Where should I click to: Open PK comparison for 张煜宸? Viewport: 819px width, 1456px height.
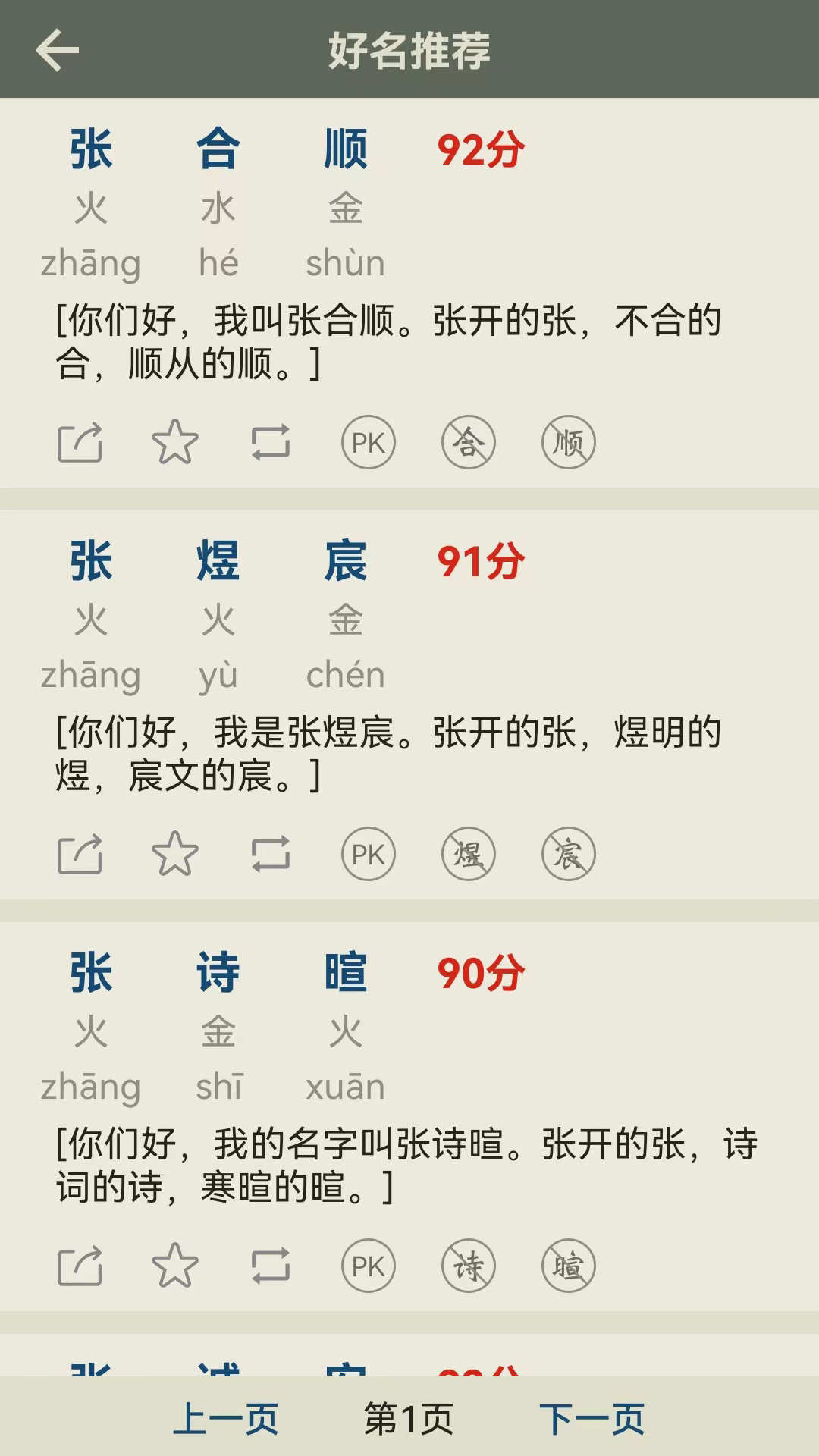(369, 854)
